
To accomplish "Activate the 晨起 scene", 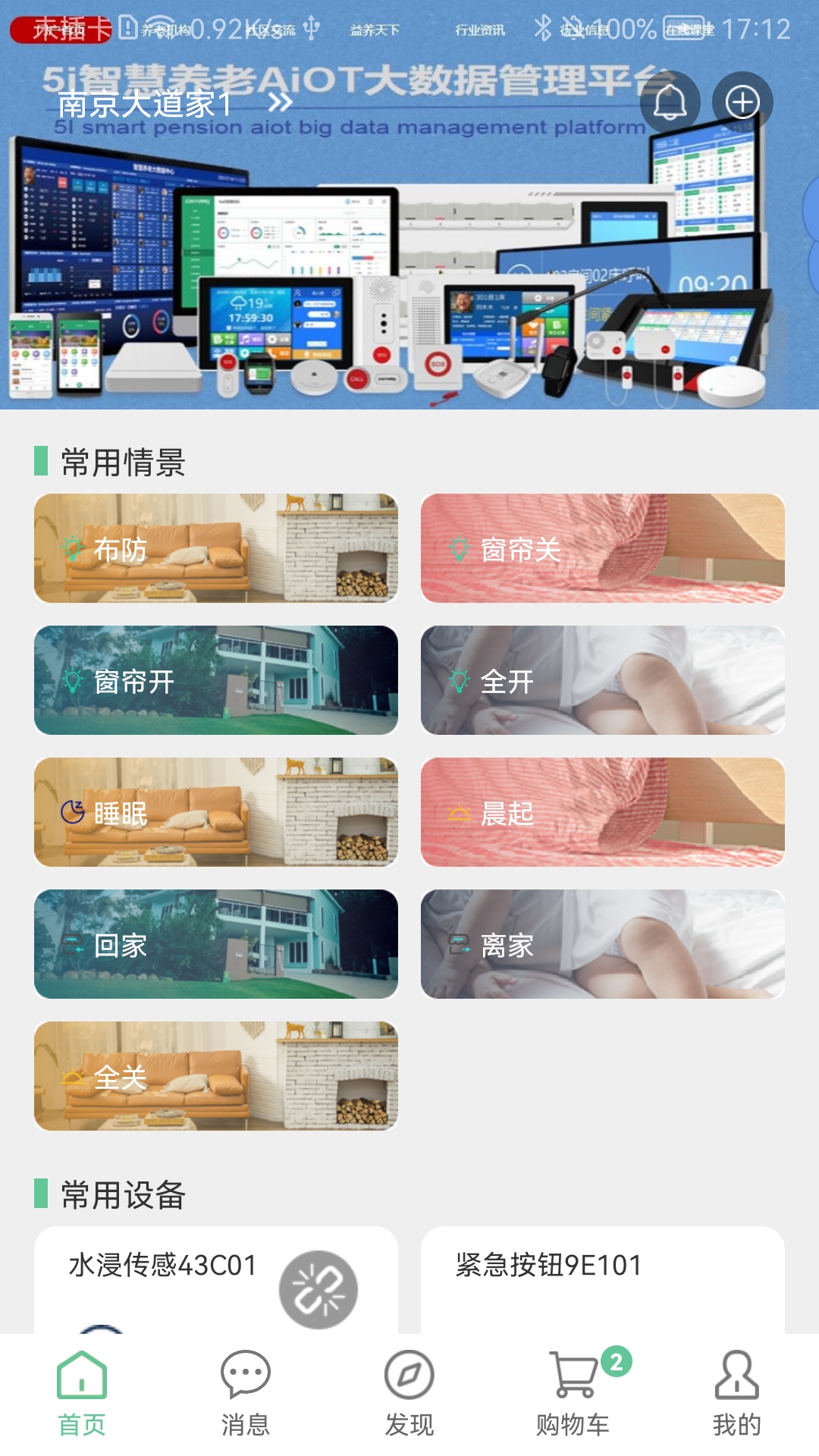I will 602,812.
